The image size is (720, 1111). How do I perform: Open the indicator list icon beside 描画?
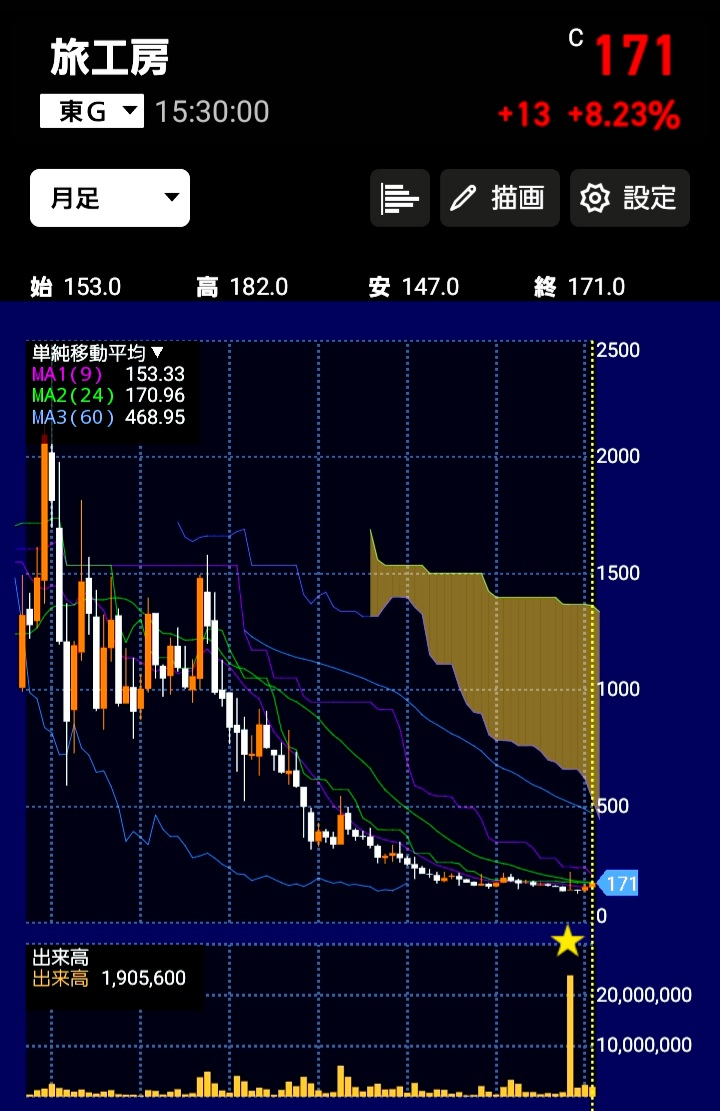pos(399,198)
